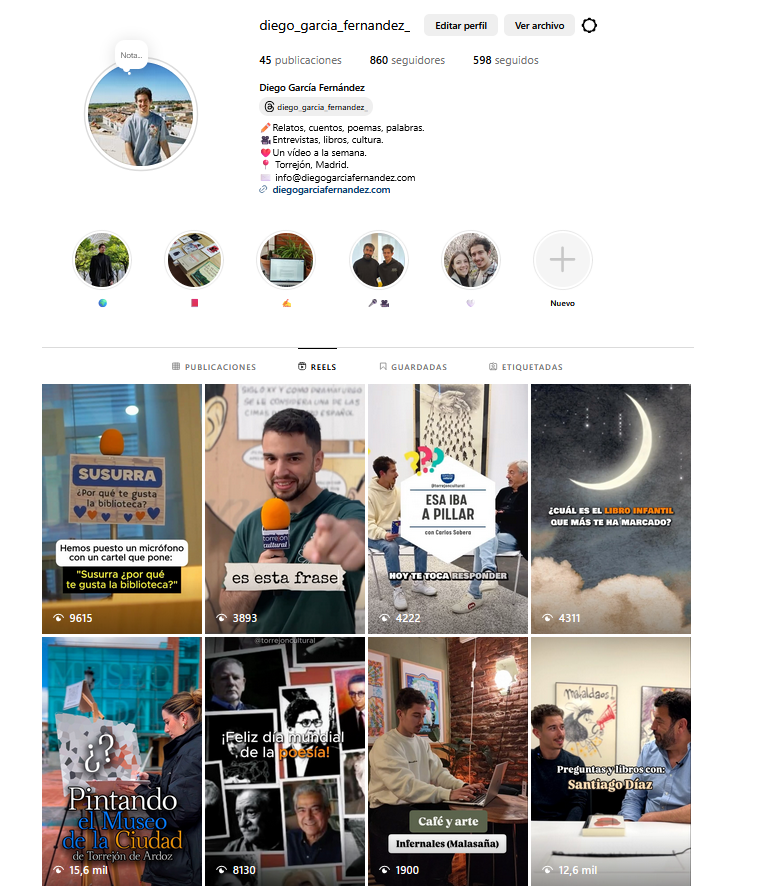Play the Santiago Díaz interview reel
Screen dimensions: 759x888
click(610, 760)
